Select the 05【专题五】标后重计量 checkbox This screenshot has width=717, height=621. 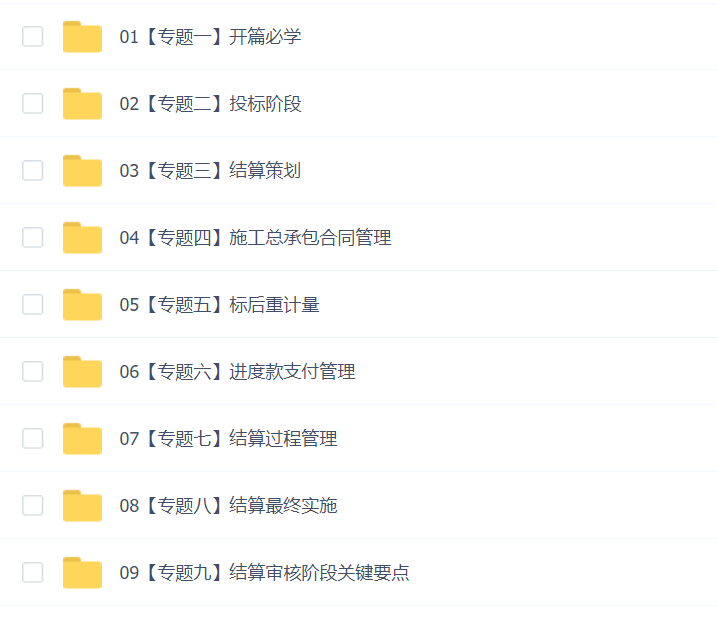pos(33,305)
